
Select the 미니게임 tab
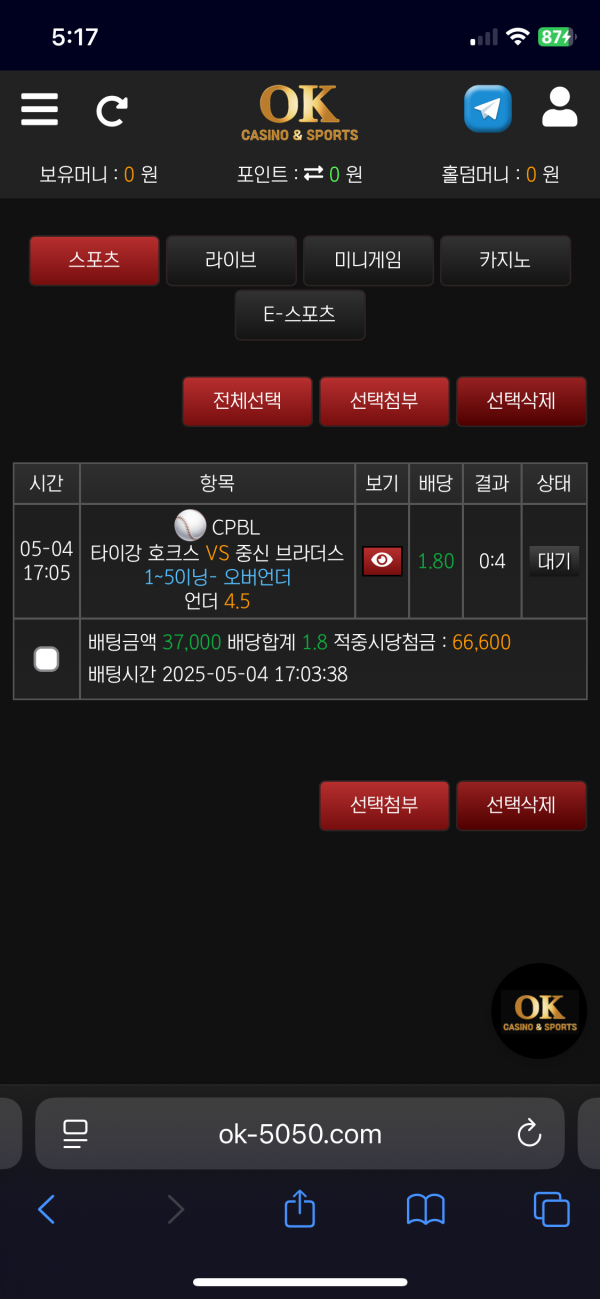368,260
